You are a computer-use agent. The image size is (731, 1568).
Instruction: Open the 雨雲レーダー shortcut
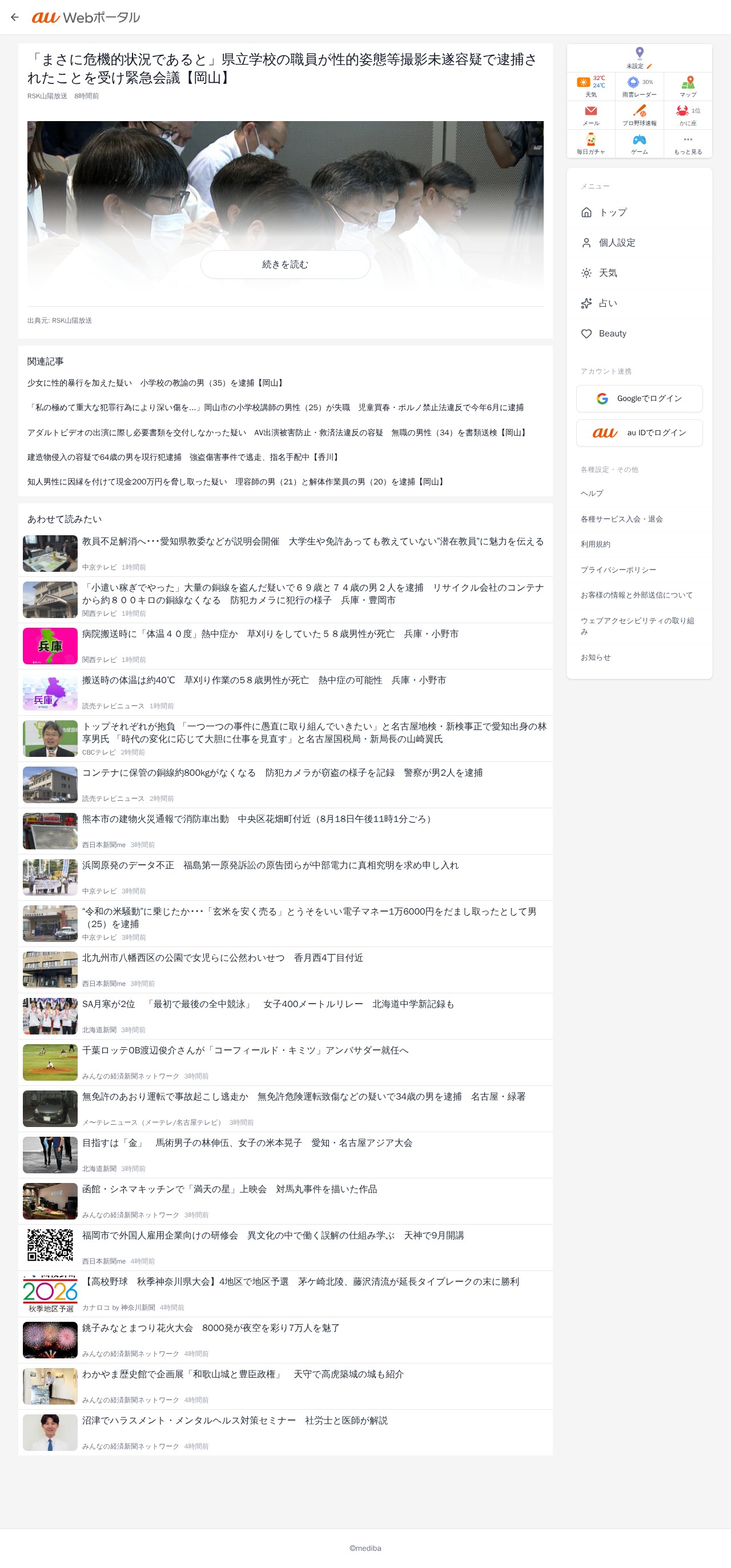(639, 86)
